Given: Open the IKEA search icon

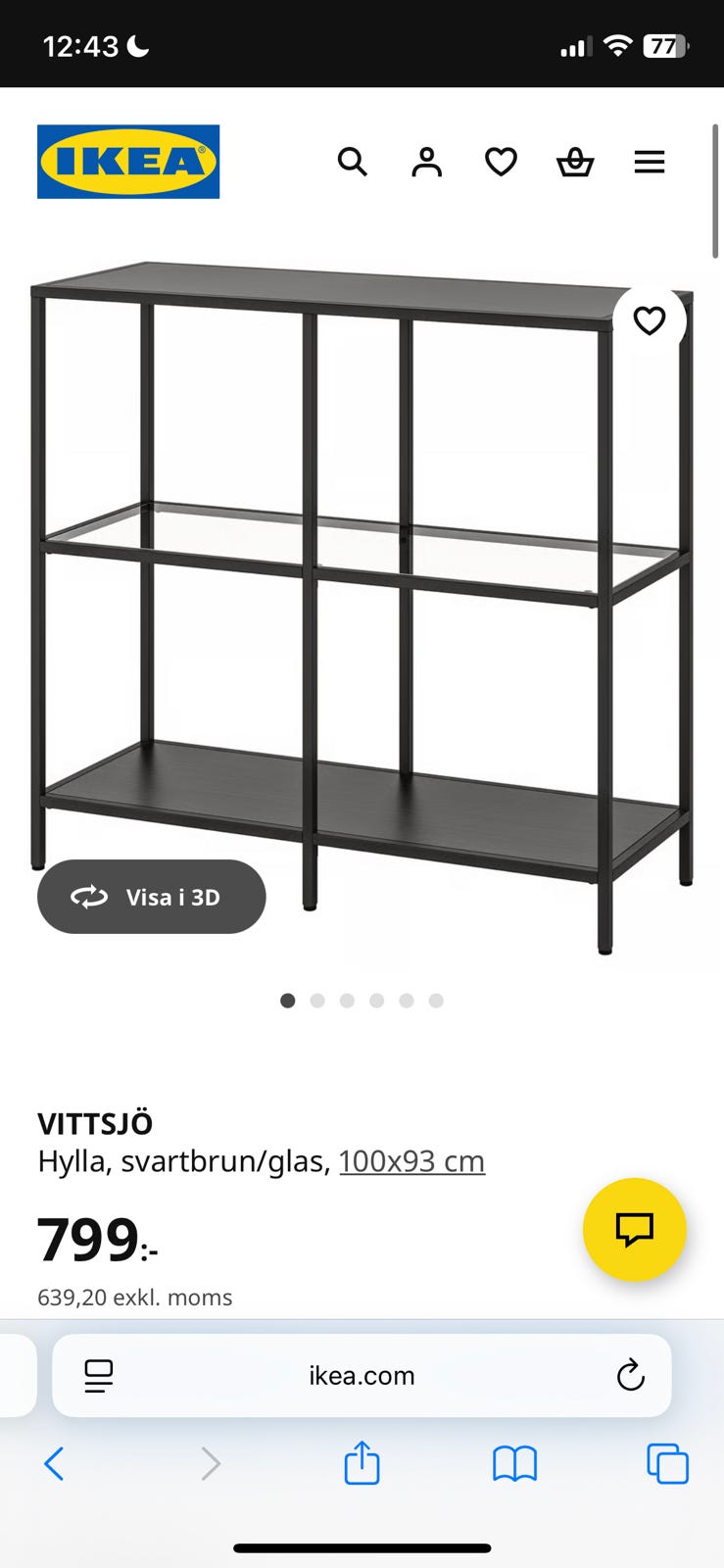Looking at the screenshot, I should click(353, 162).
